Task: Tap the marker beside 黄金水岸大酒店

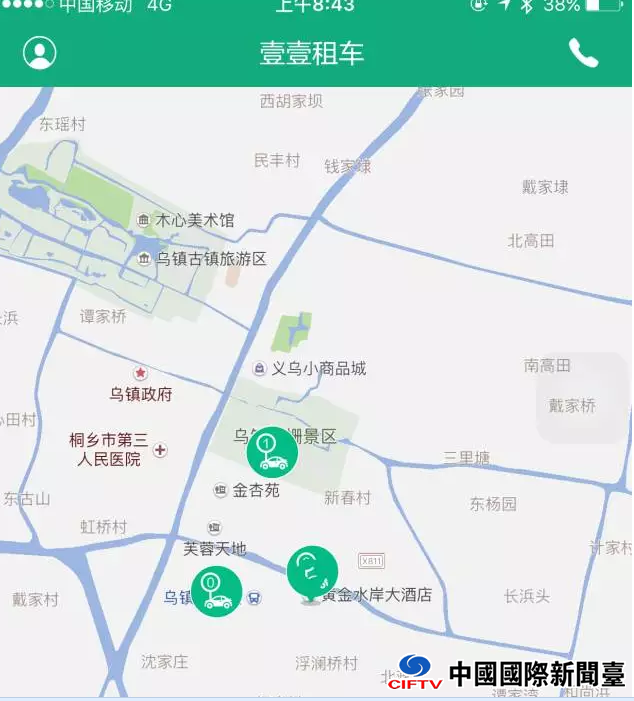Action: coord(312,572)
